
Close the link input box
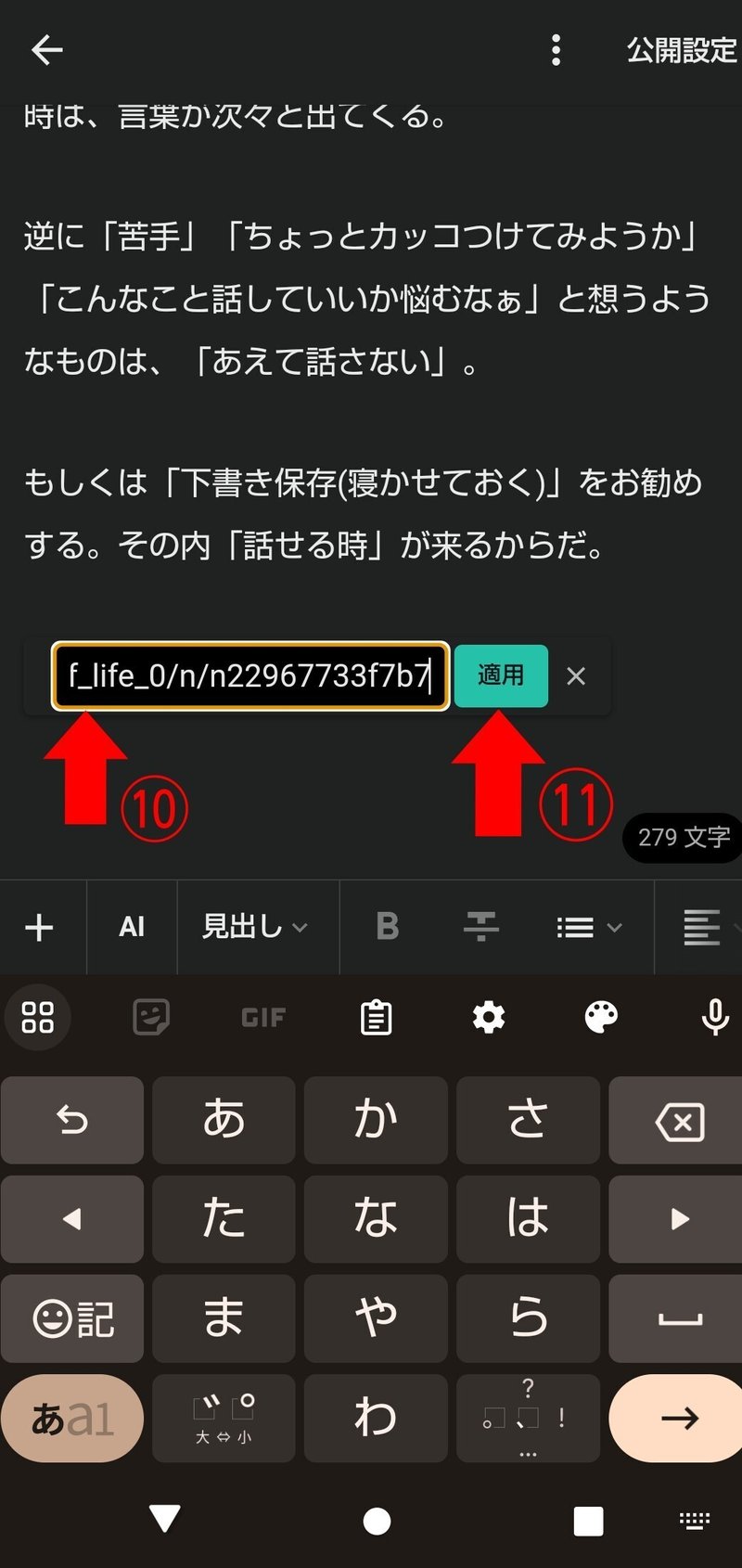pyautogui.click(x=576, y=676)
